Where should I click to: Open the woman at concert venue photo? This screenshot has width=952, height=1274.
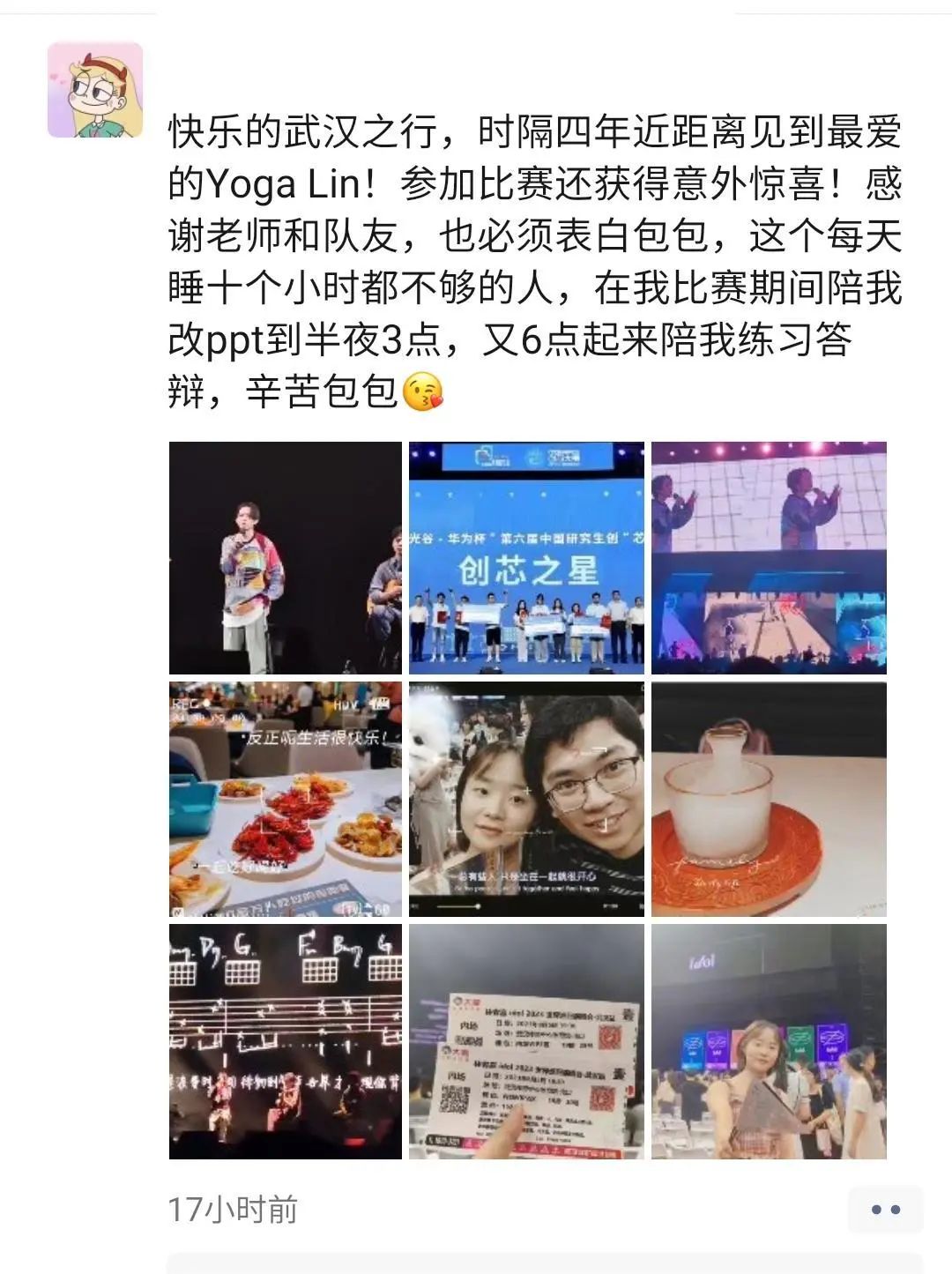click(x=769, y=1041)
